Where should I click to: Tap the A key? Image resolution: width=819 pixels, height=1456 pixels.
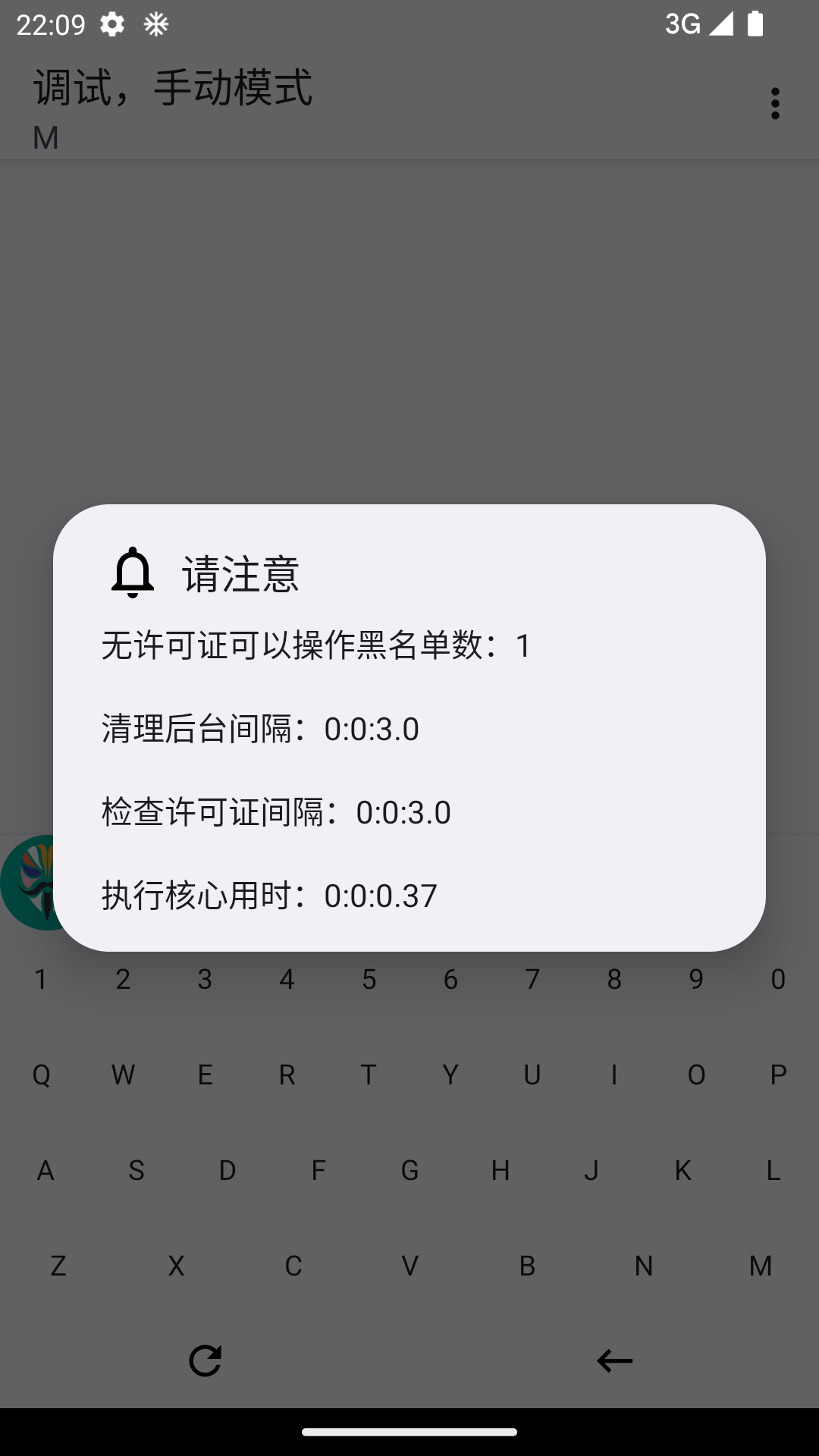45,1170
